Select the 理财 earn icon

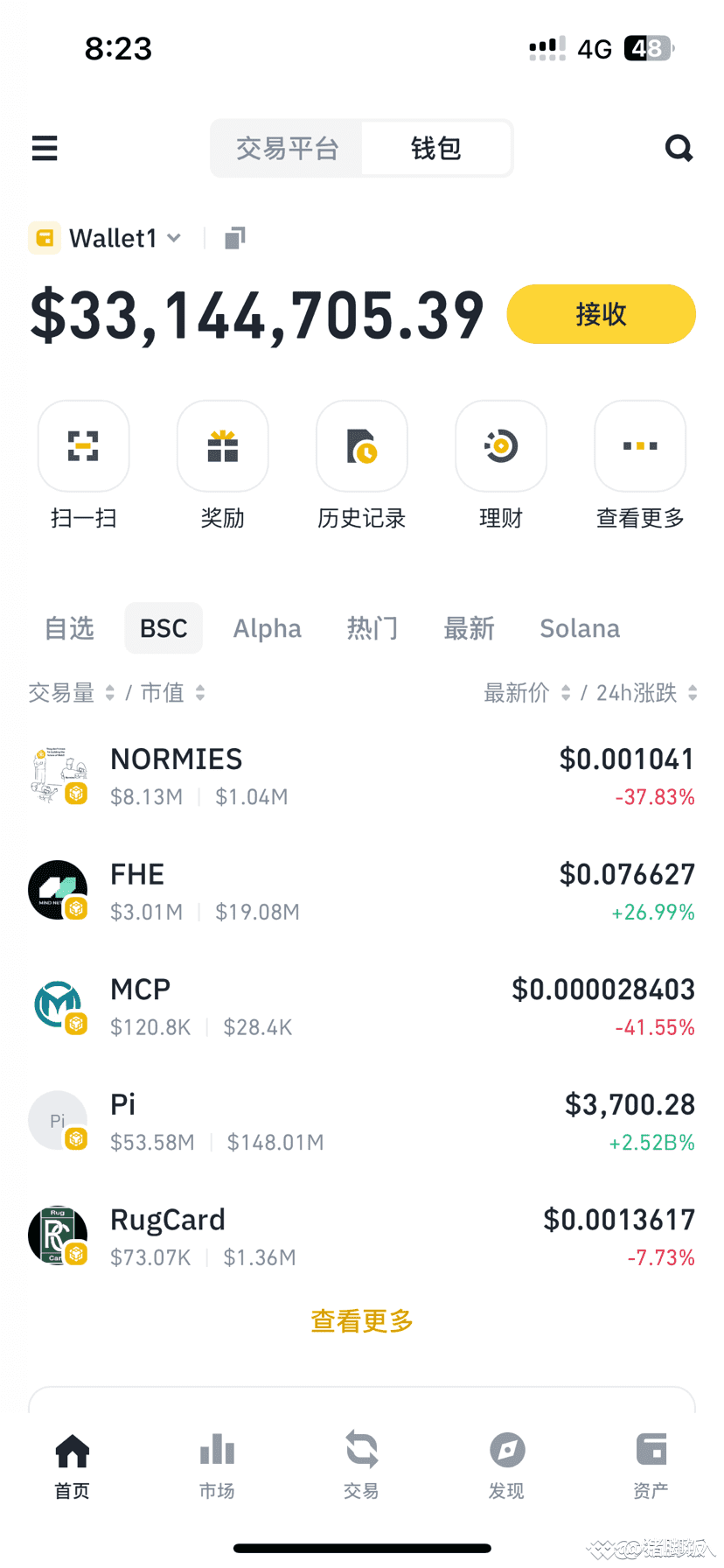[500, 446]
